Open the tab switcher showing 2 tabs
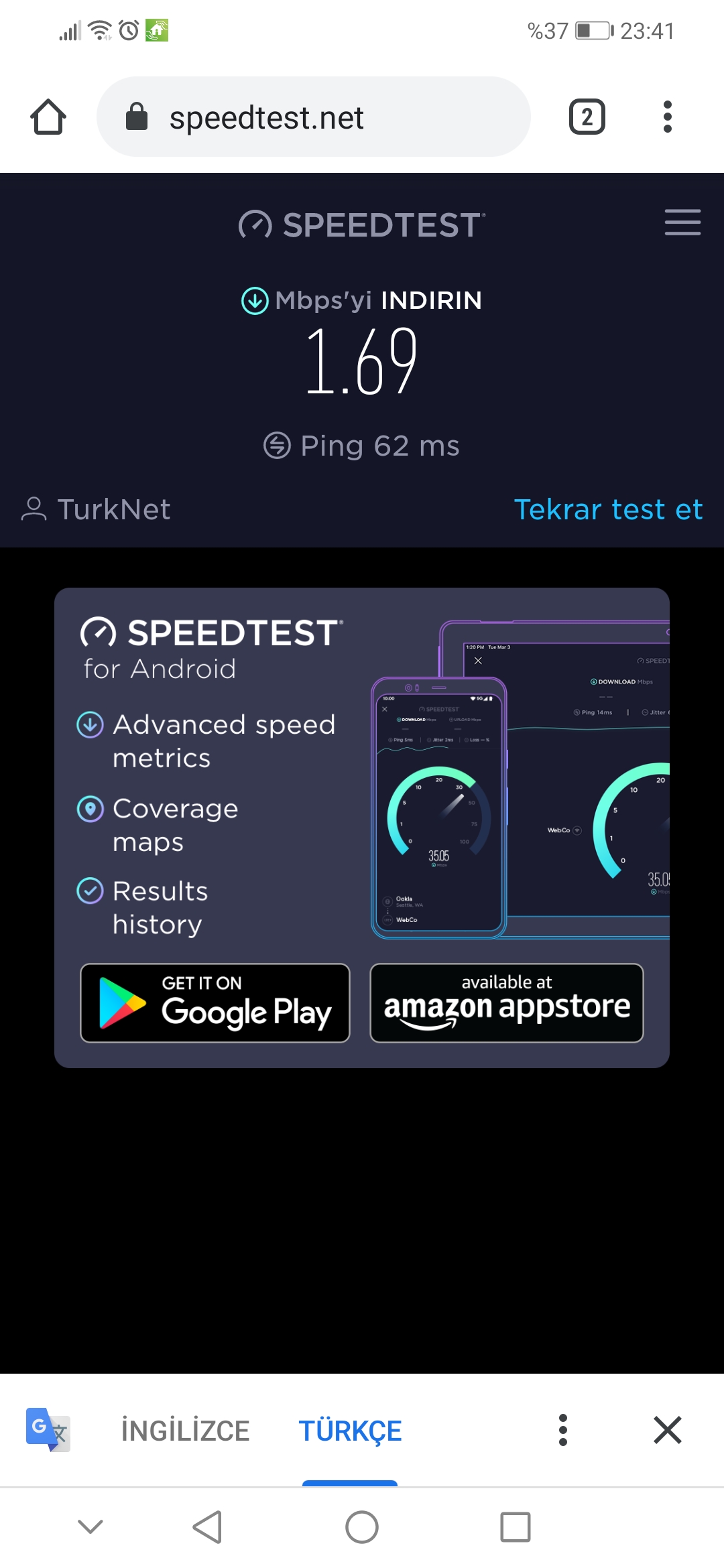 point(587,117)
